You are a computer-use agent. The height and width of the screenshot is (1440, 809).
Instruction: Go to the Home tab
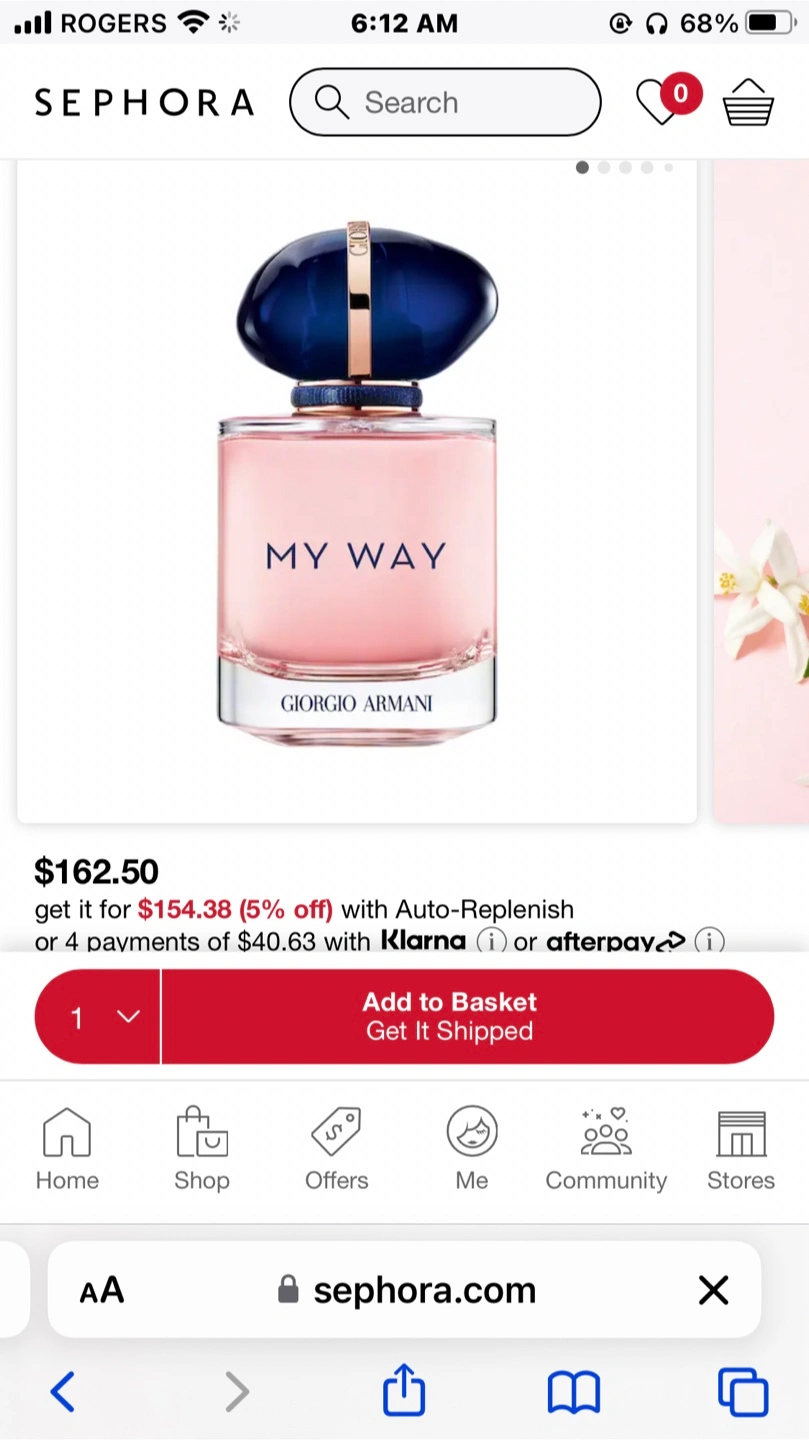click(67, 1151)
